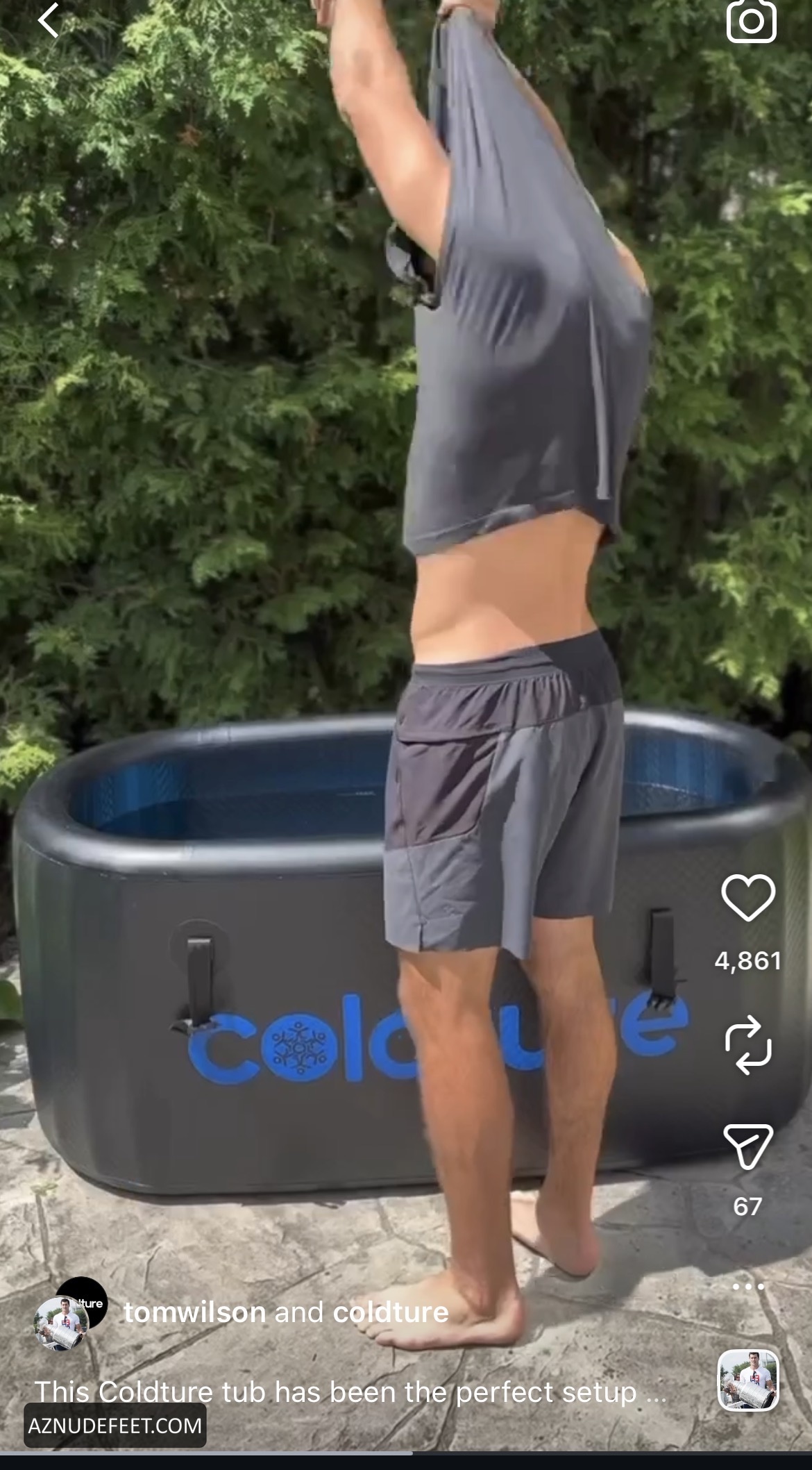Open tomwilson's profile from username
The width and height of the screenshot is (812, 1470).
(x=194, y=1312)
